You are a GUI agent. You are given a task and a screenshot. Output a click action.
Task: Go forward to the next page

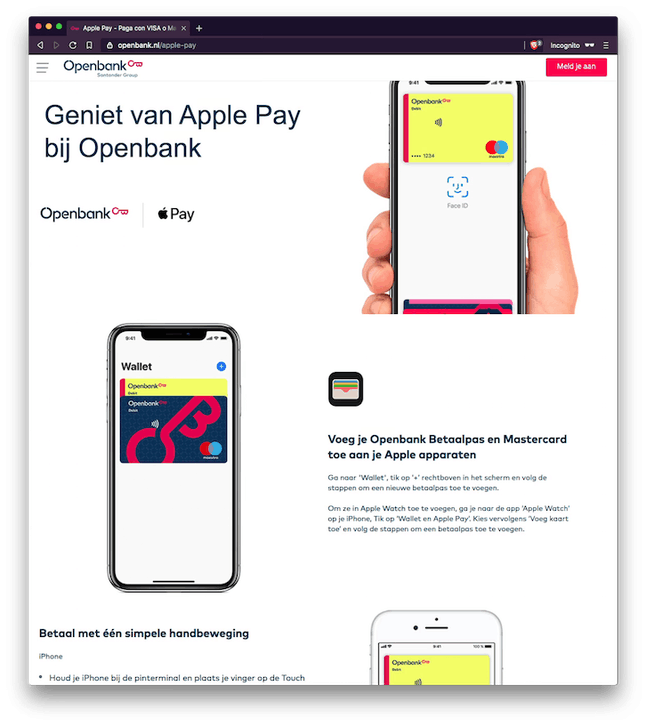(x=56, y=45)
